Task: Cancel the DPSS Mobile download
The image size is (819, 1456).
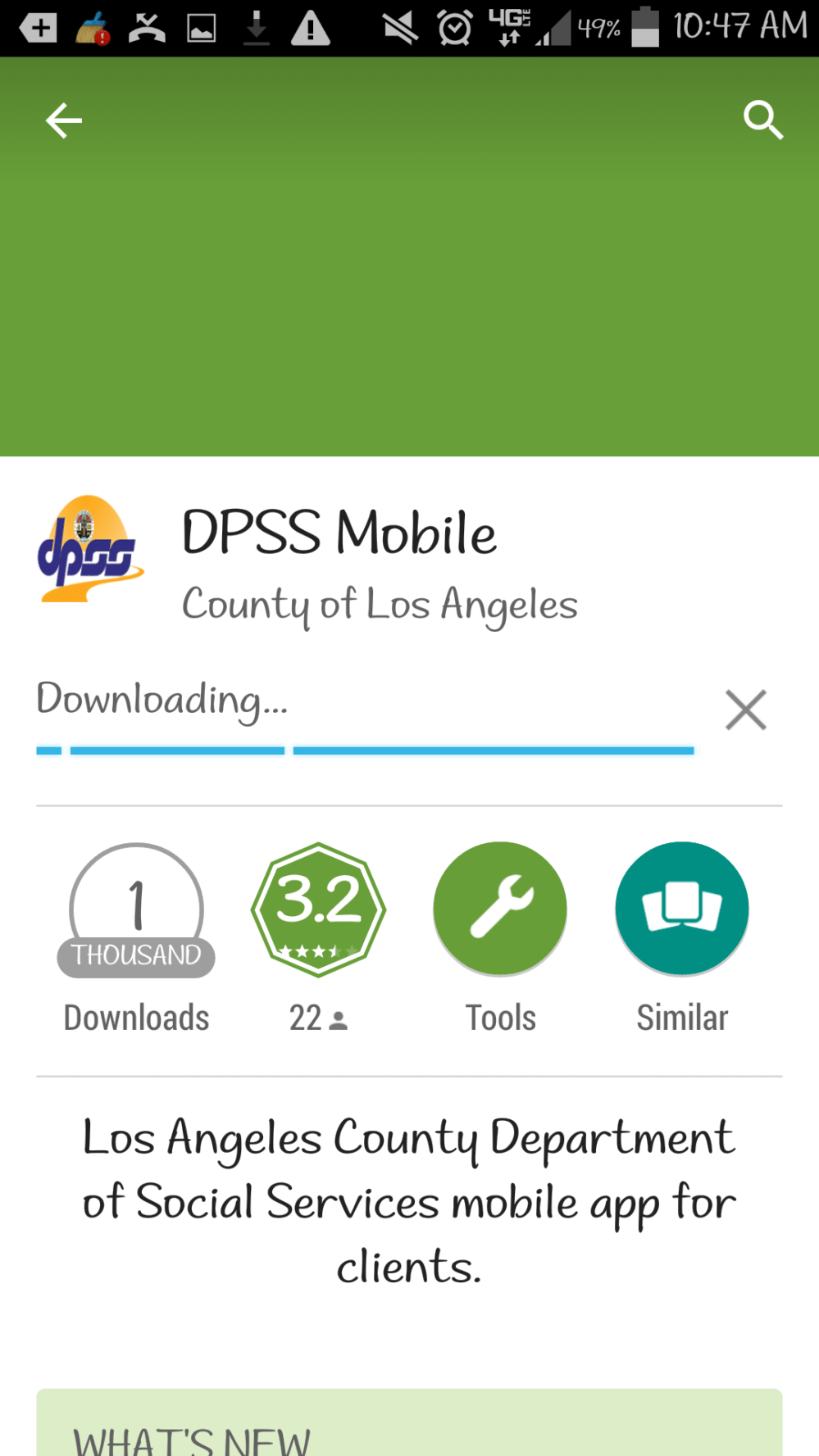Action: (745, 710)
